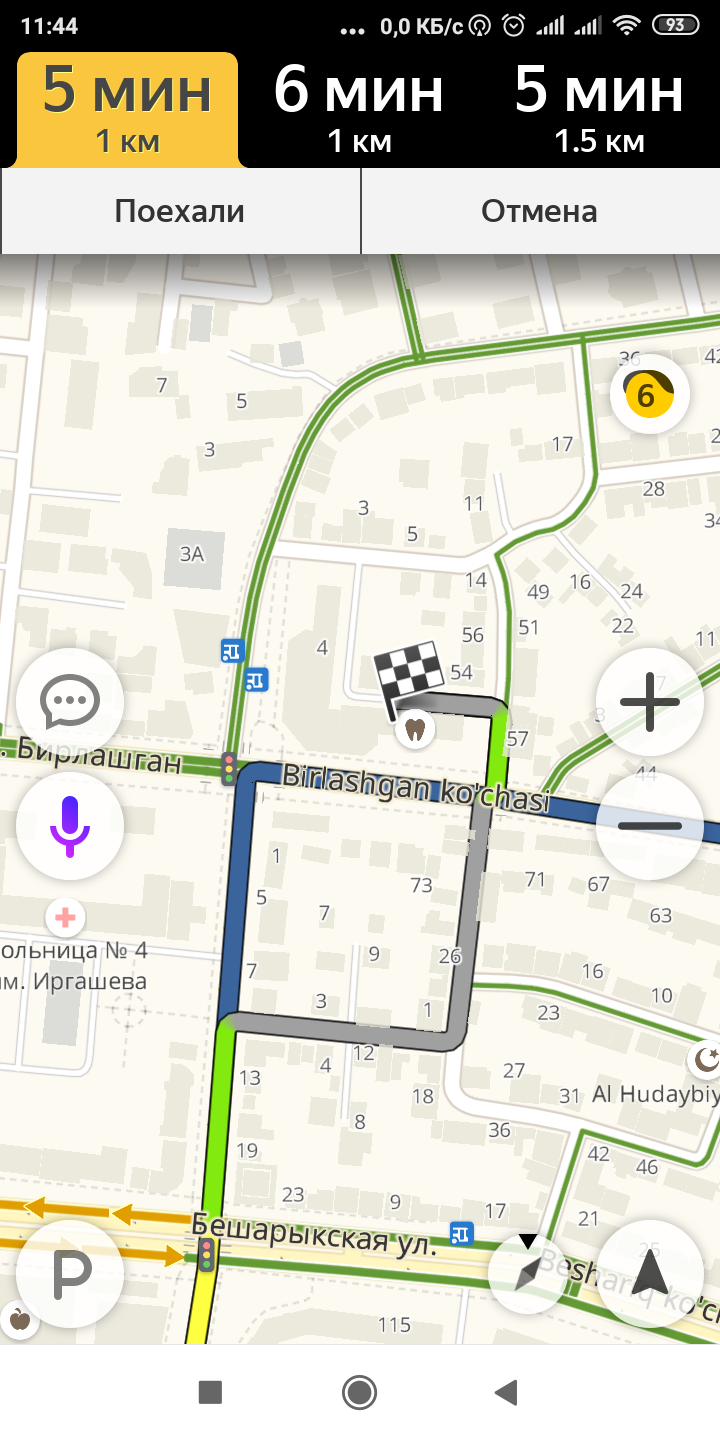
Task: Select the 6 min 1 km route
Action: [x=358, y=110]
